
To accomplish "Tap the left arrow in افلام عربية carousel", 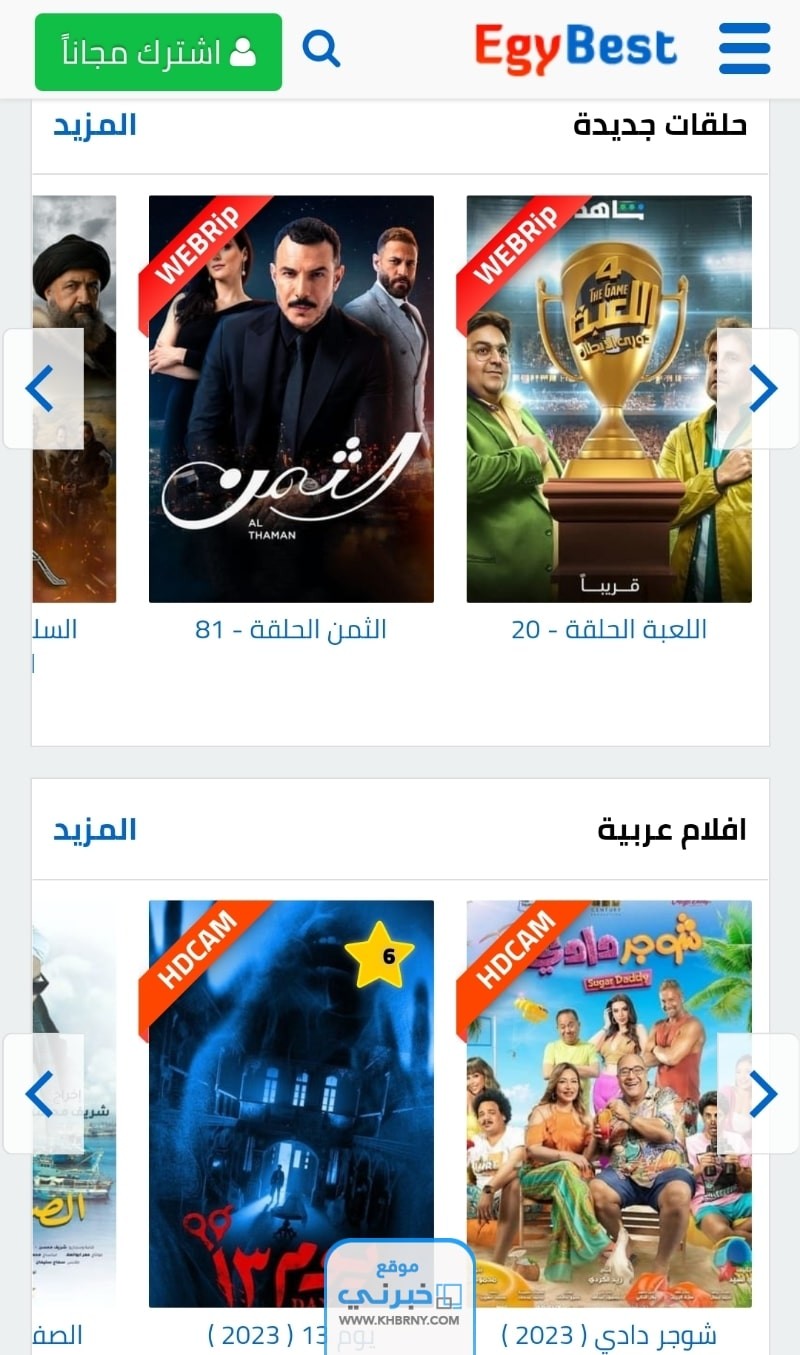I will click(43, 1093).
